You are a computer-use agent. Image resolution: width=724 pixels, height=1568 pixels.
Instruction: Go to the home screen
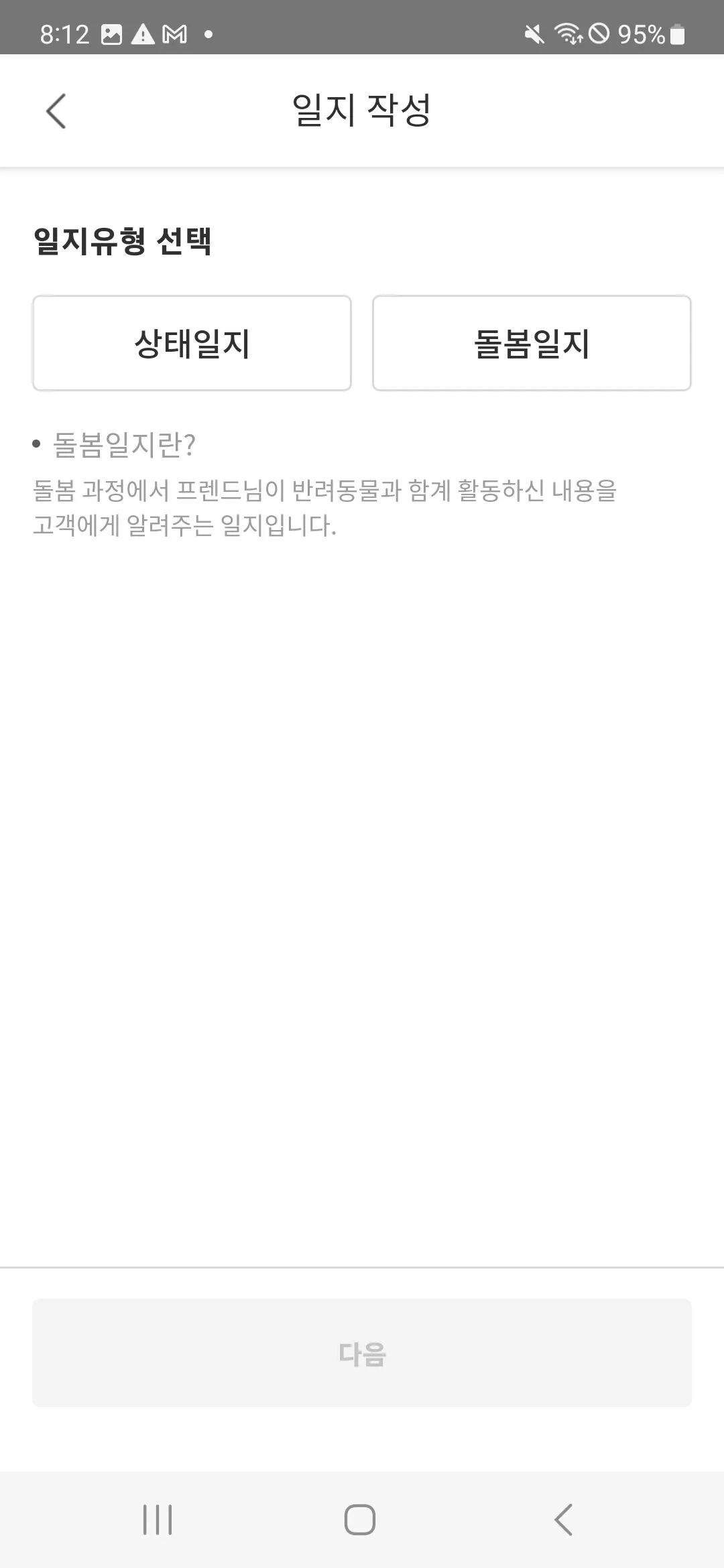(360, 1519)
